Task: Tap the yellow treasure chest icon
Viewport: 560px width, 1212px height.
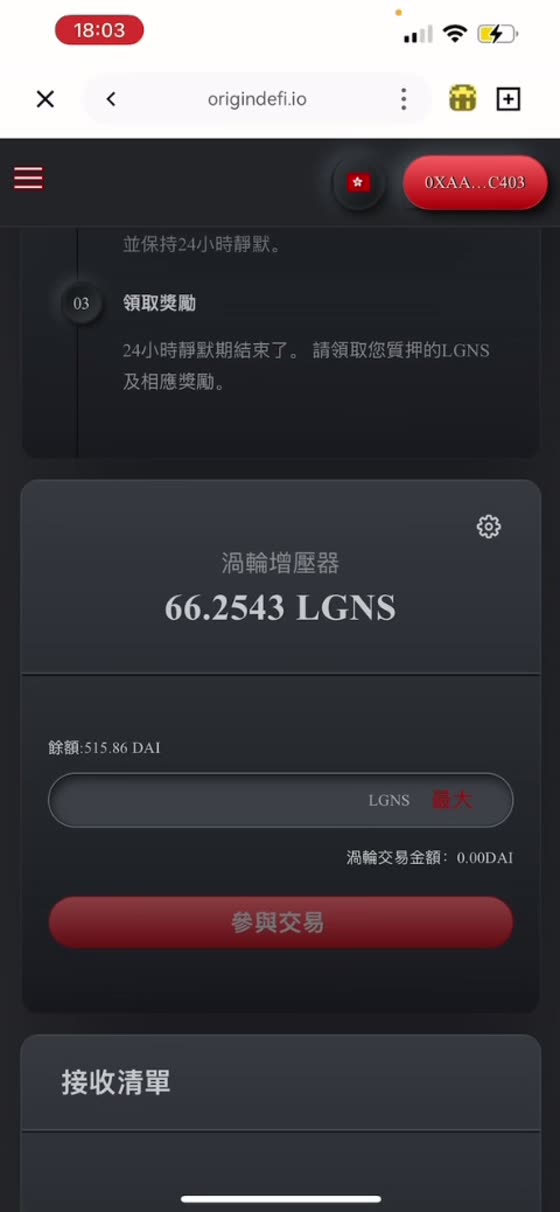Action: click(462, 98)
